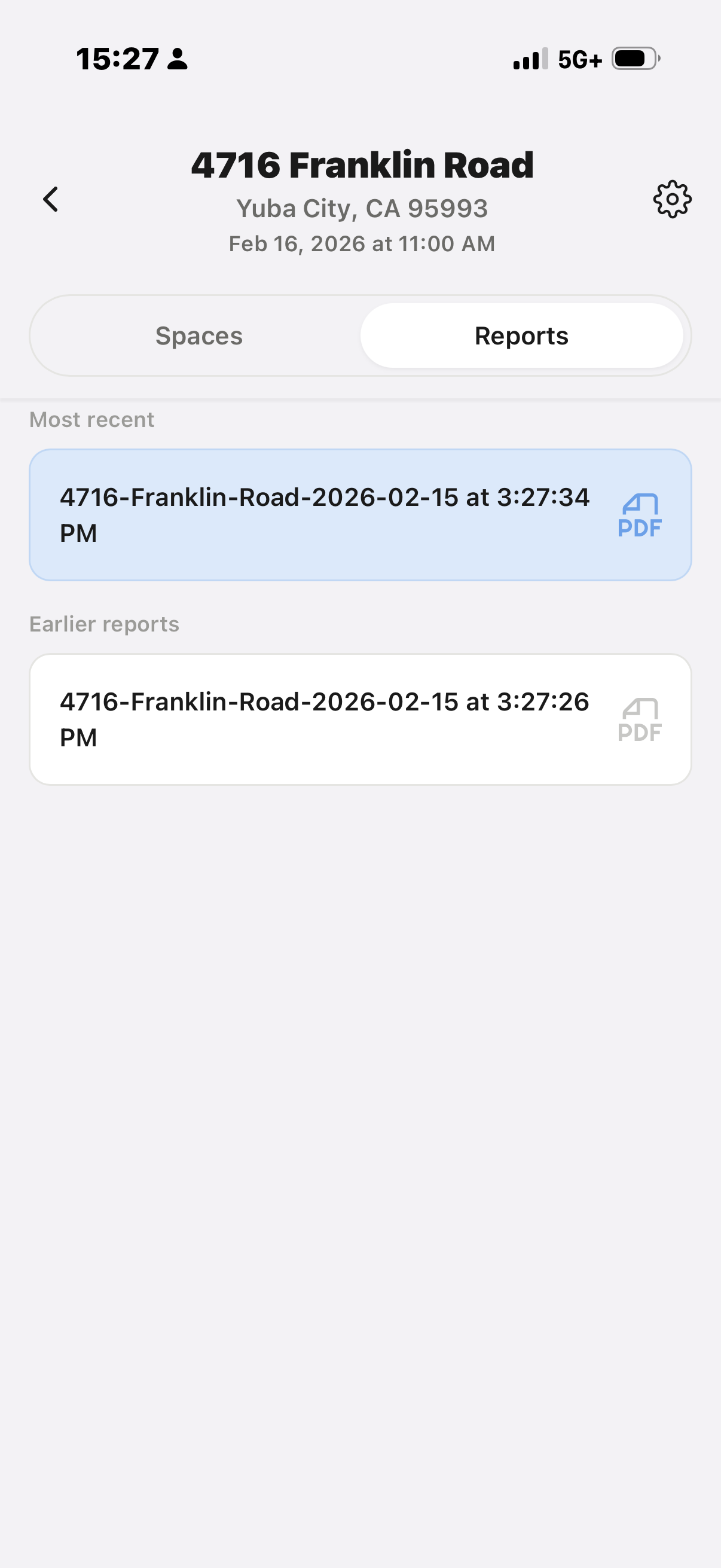
Task: Tap the Most recent section header
Action: point(91,419)
